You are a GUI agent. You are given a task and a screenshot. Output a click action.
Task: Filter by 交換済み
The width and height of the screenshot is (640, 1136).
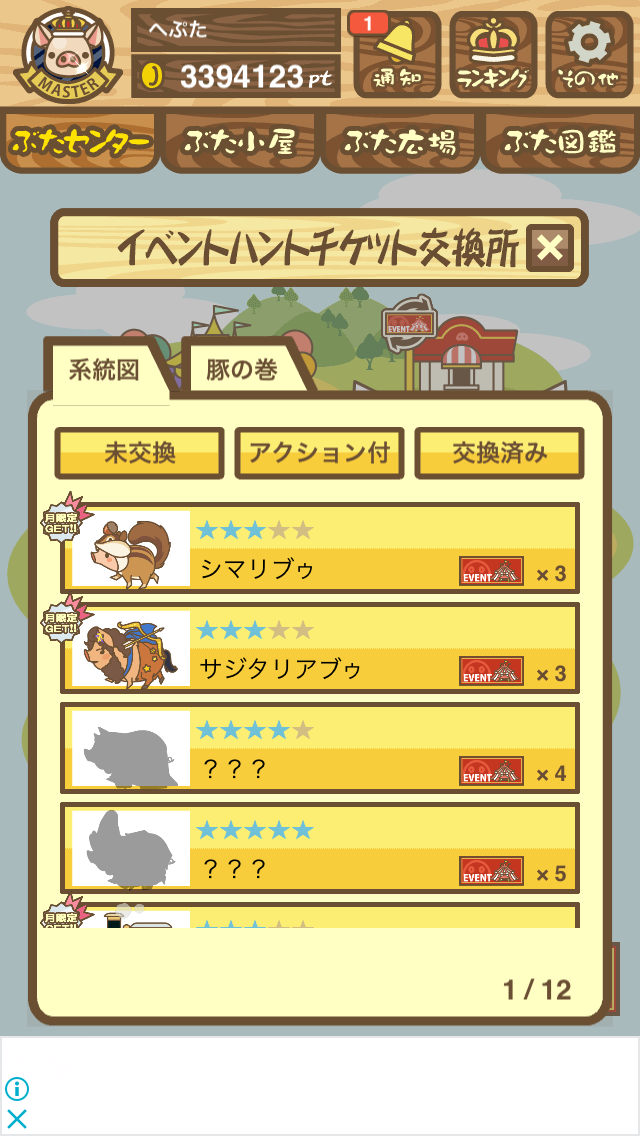(x=499, y=453)
